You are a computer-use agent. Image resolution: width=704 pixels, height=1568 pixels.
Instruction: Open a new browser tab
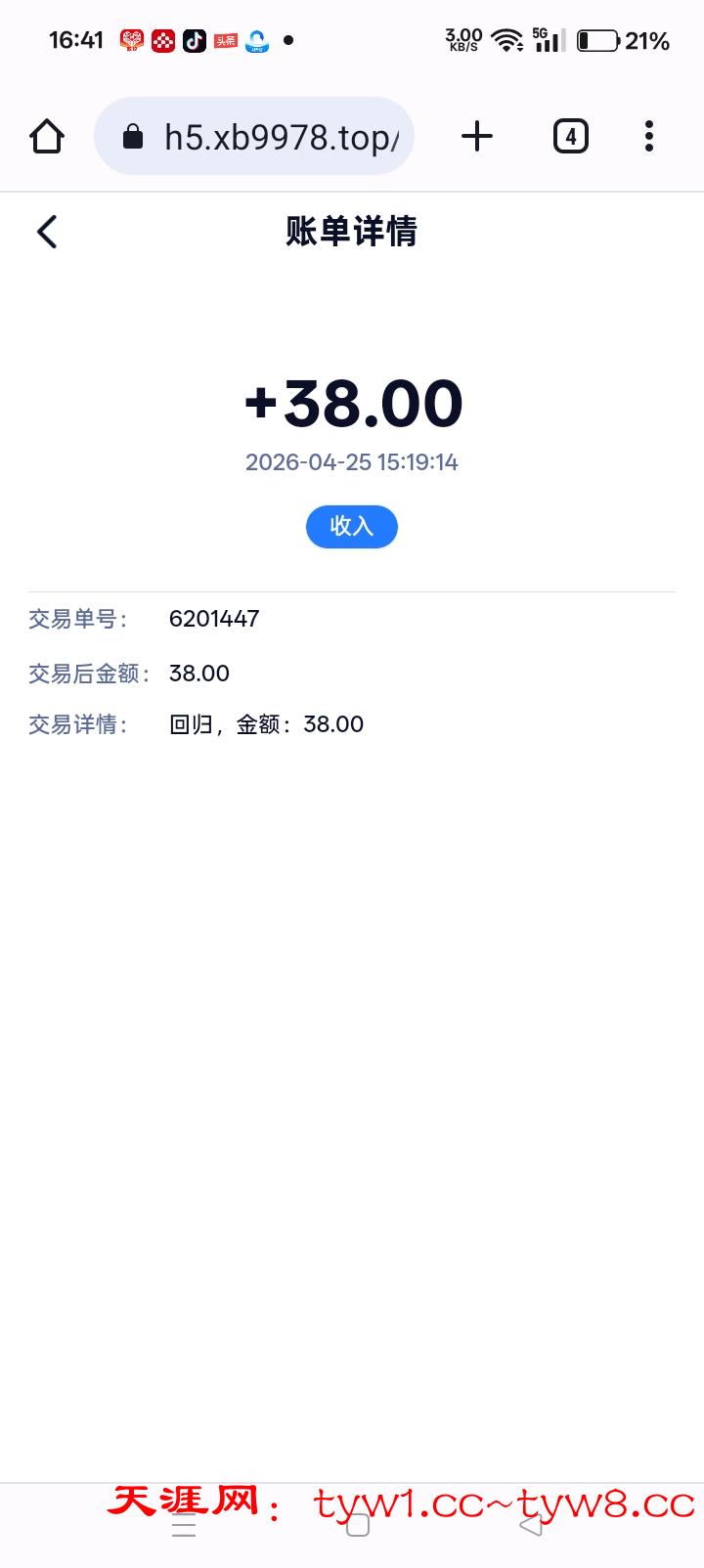pyautogui.click(x=477, y=137)
